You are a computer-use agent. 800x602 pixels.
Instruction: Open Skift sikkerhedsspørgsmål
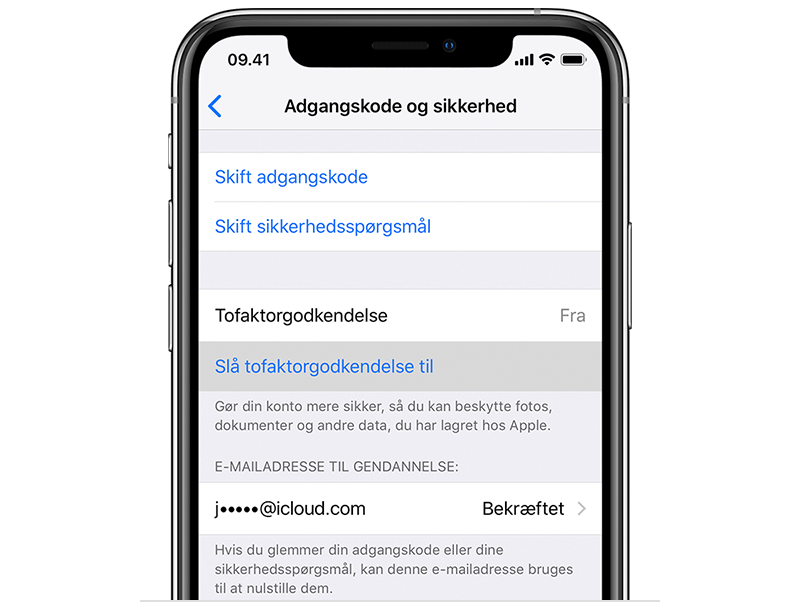tap(322, 226)
